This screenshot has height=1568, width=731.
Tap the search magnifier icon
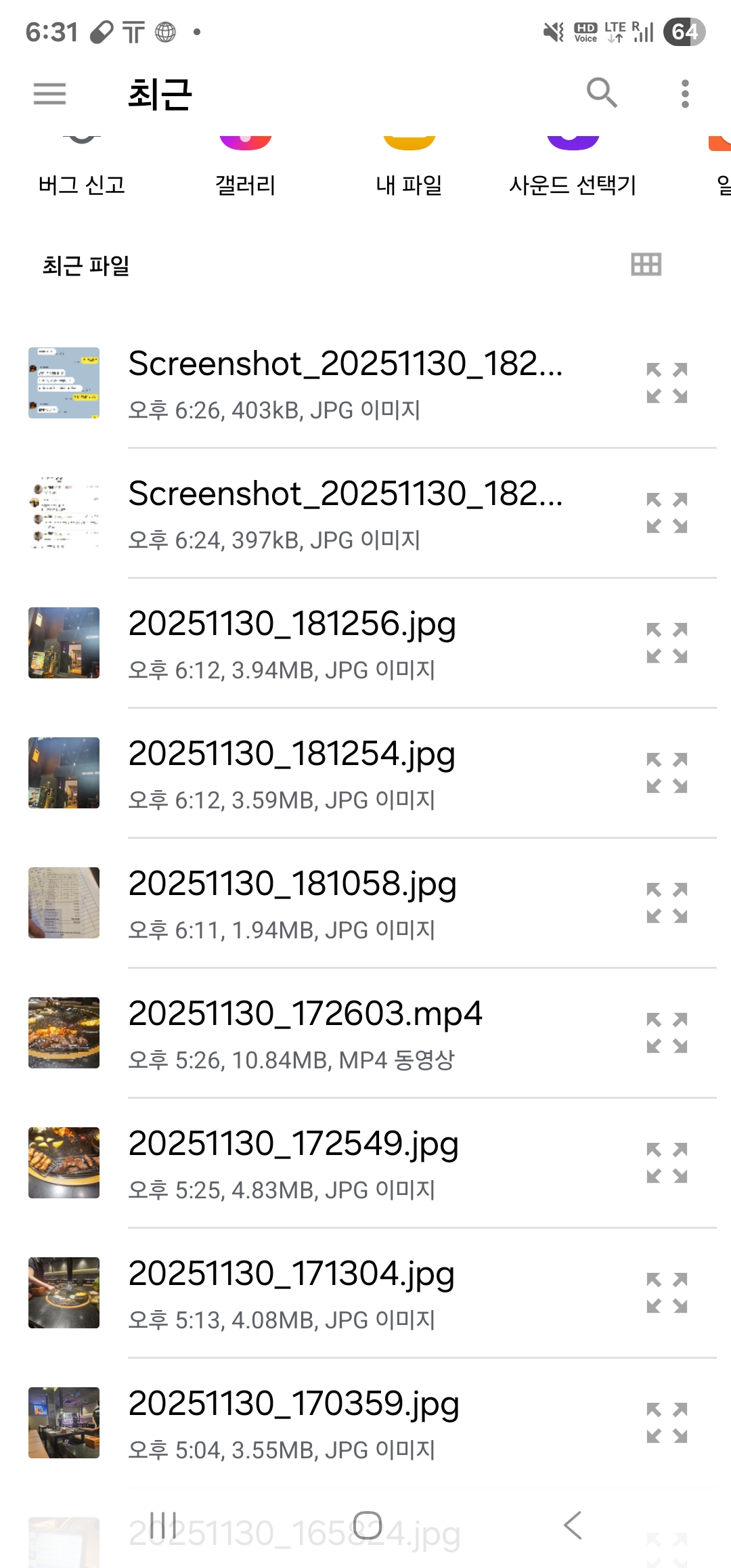602,93
